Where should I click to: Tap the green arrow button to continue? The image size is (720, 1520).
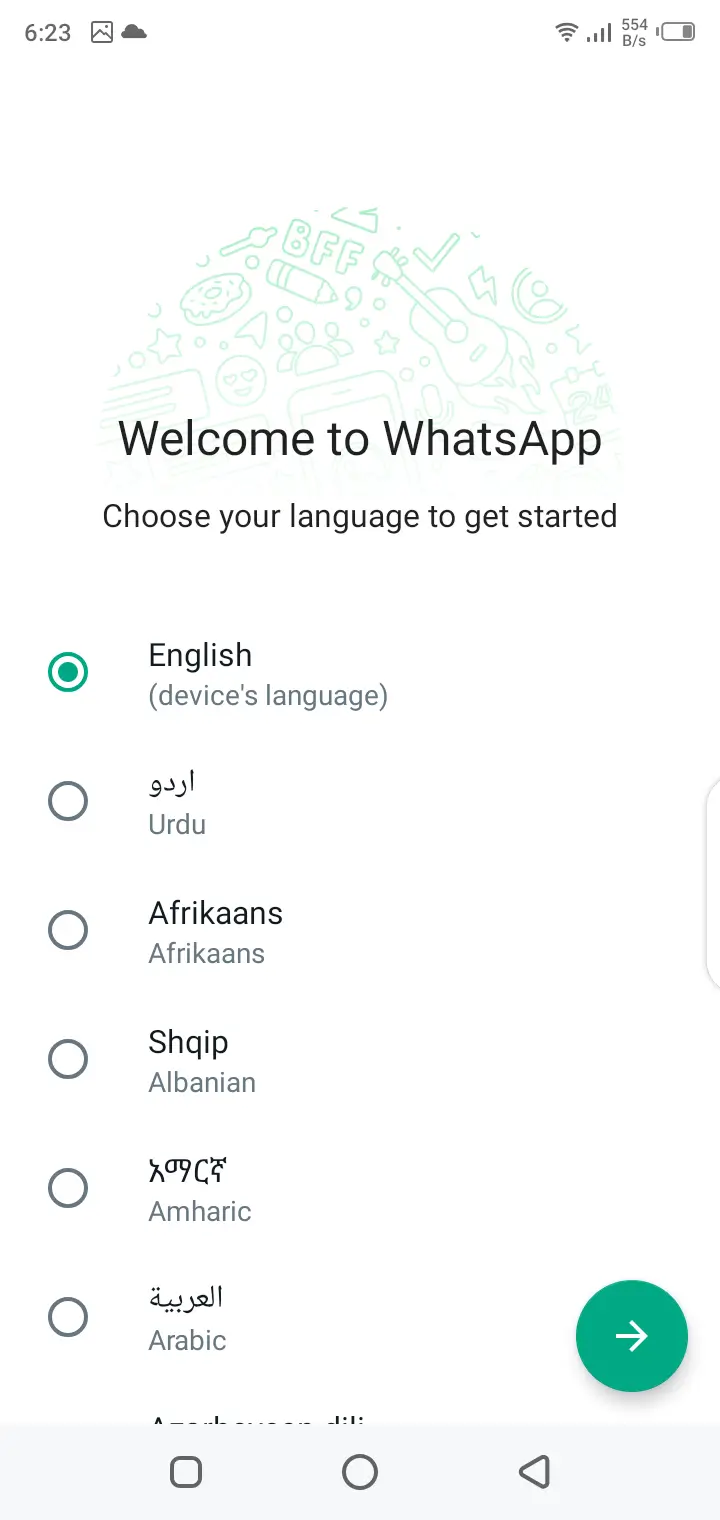pyautogui.click(x=632, y=1336)
